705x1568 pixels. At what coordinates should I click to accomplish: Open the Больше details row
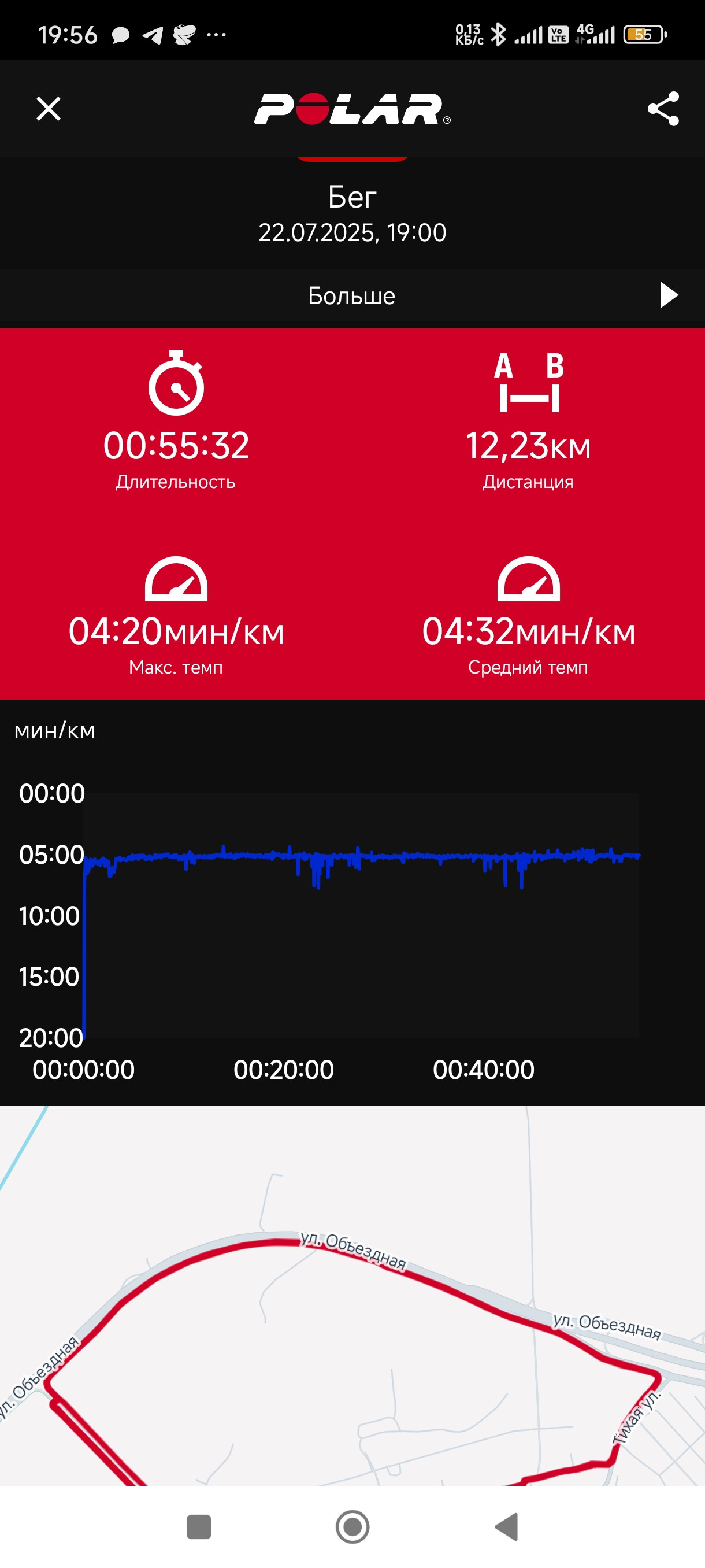pyautogui.click(x=352, y=295)
